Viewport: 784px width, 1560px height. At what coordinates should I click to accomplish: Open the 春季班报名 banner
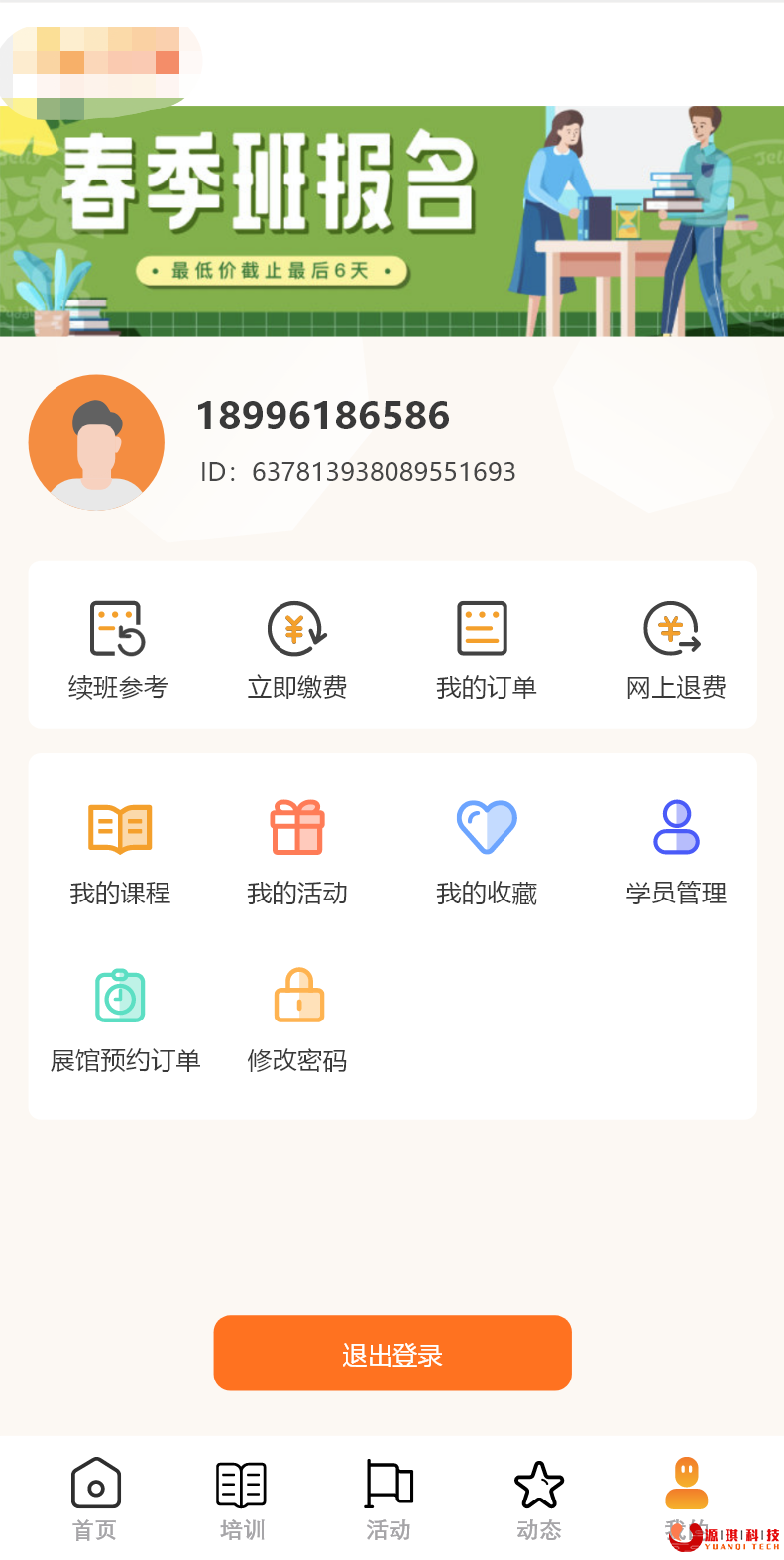(392, 221)
